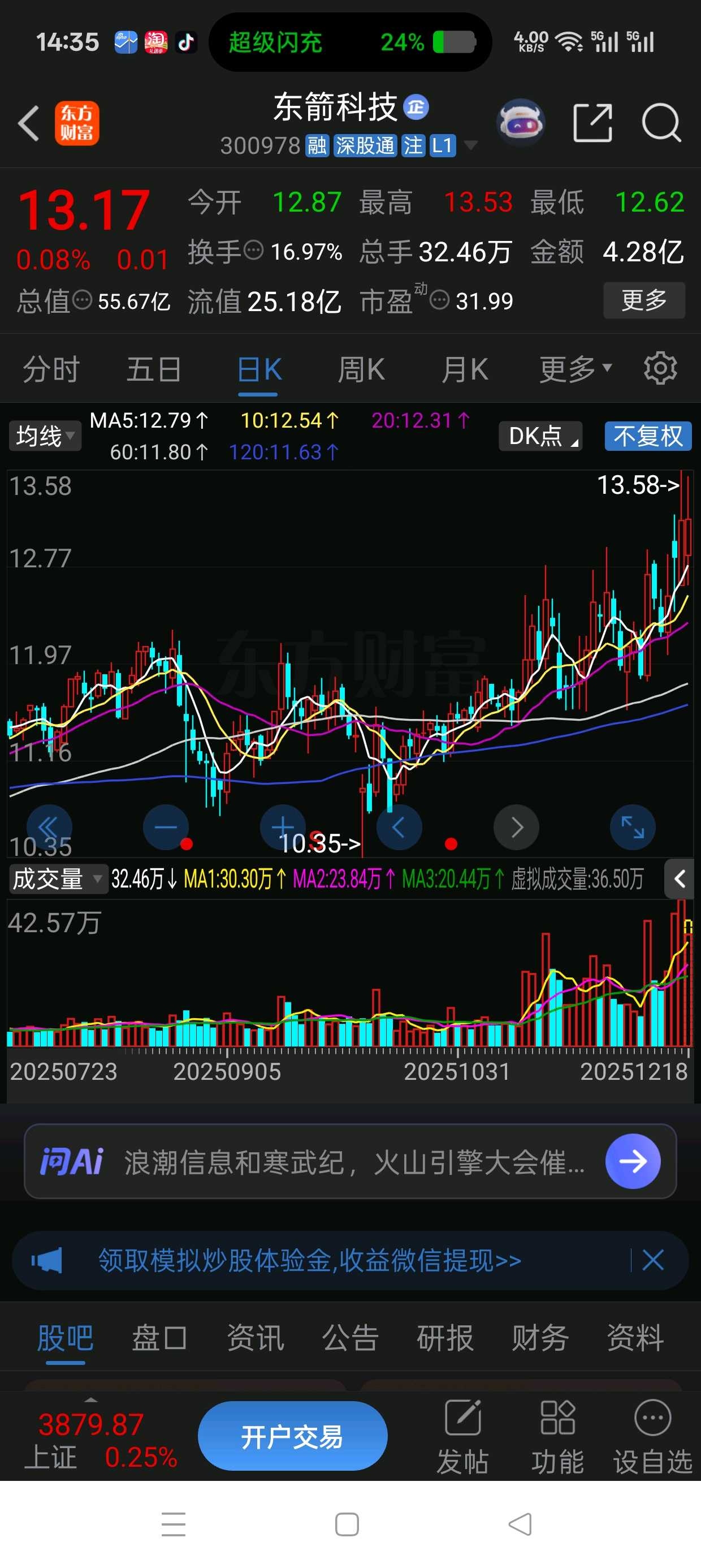Screen dimensions: 701x1568
Task: Expand the 更多 chart period dropdown
Action: coord(575,369)
